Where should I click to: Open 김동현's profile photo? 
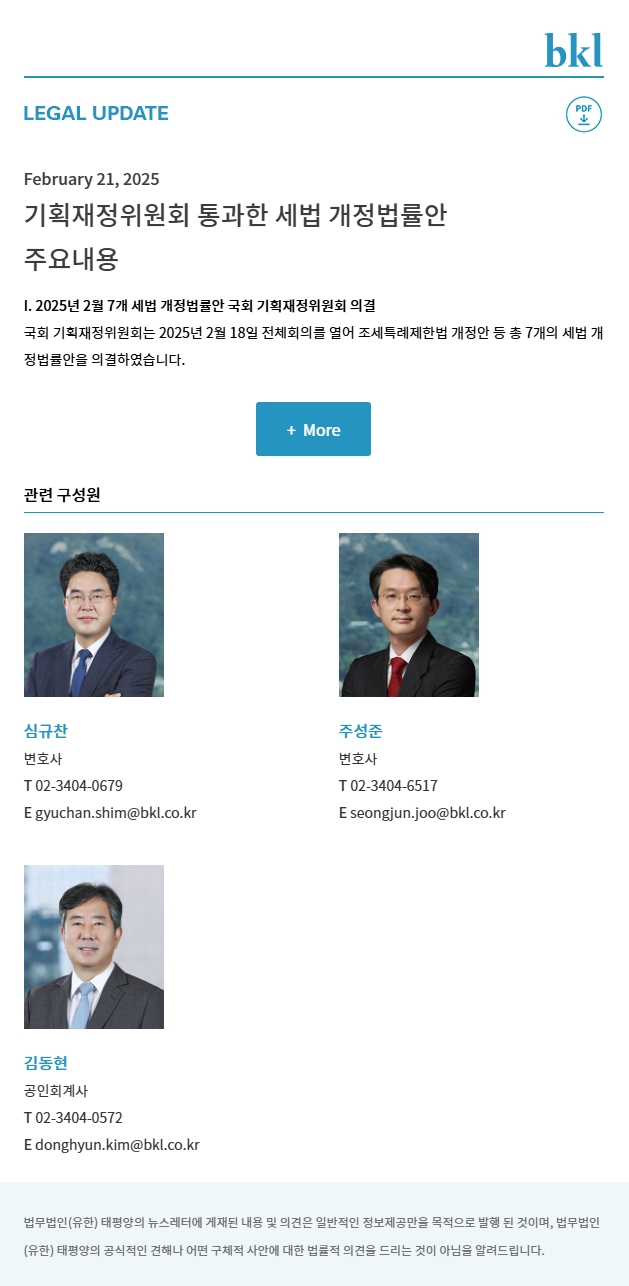coord(94,947)
